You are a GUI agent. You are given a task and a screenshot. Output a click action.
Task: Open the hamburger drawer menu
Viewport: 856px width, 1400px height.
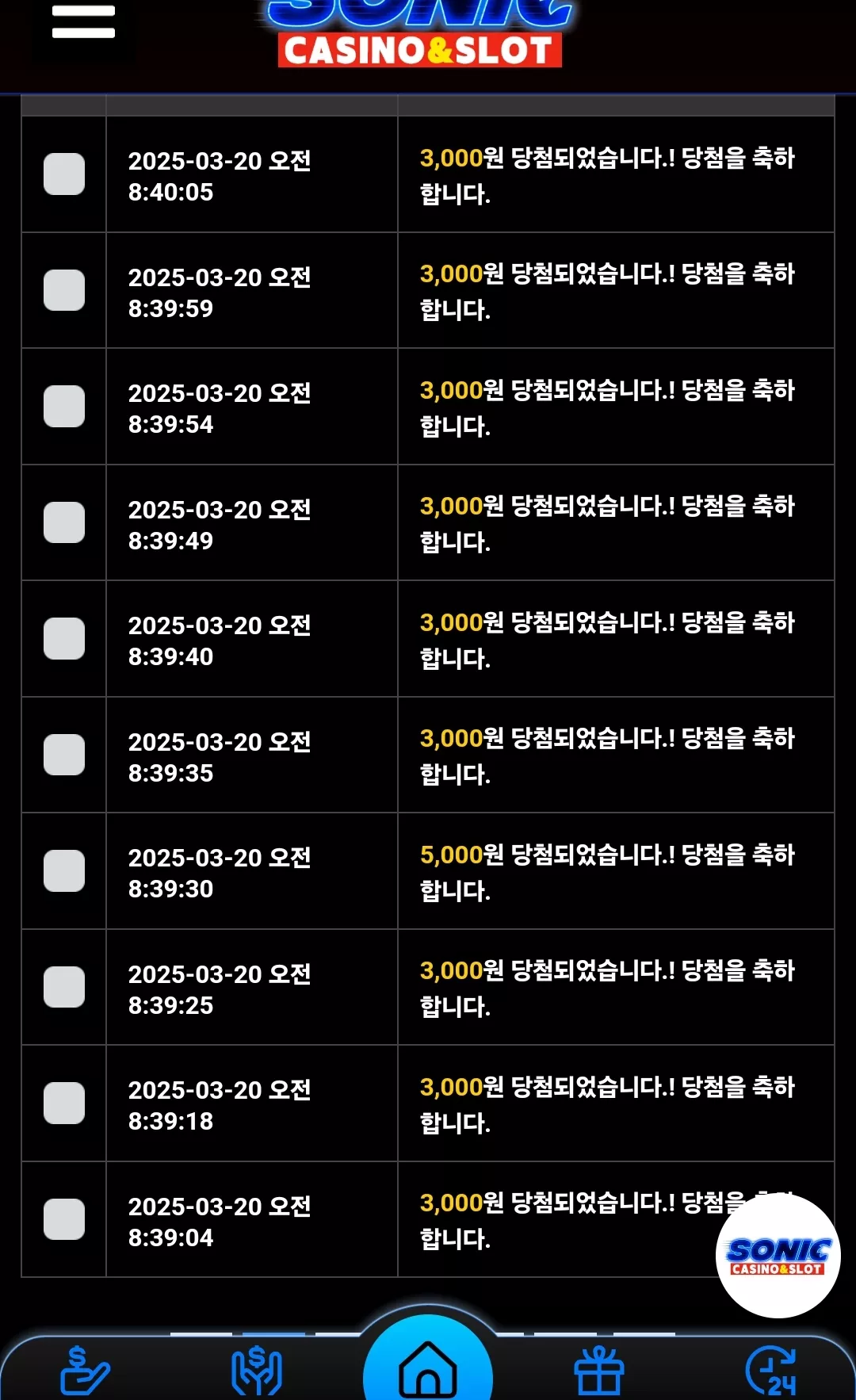click(x=83, y=22)
